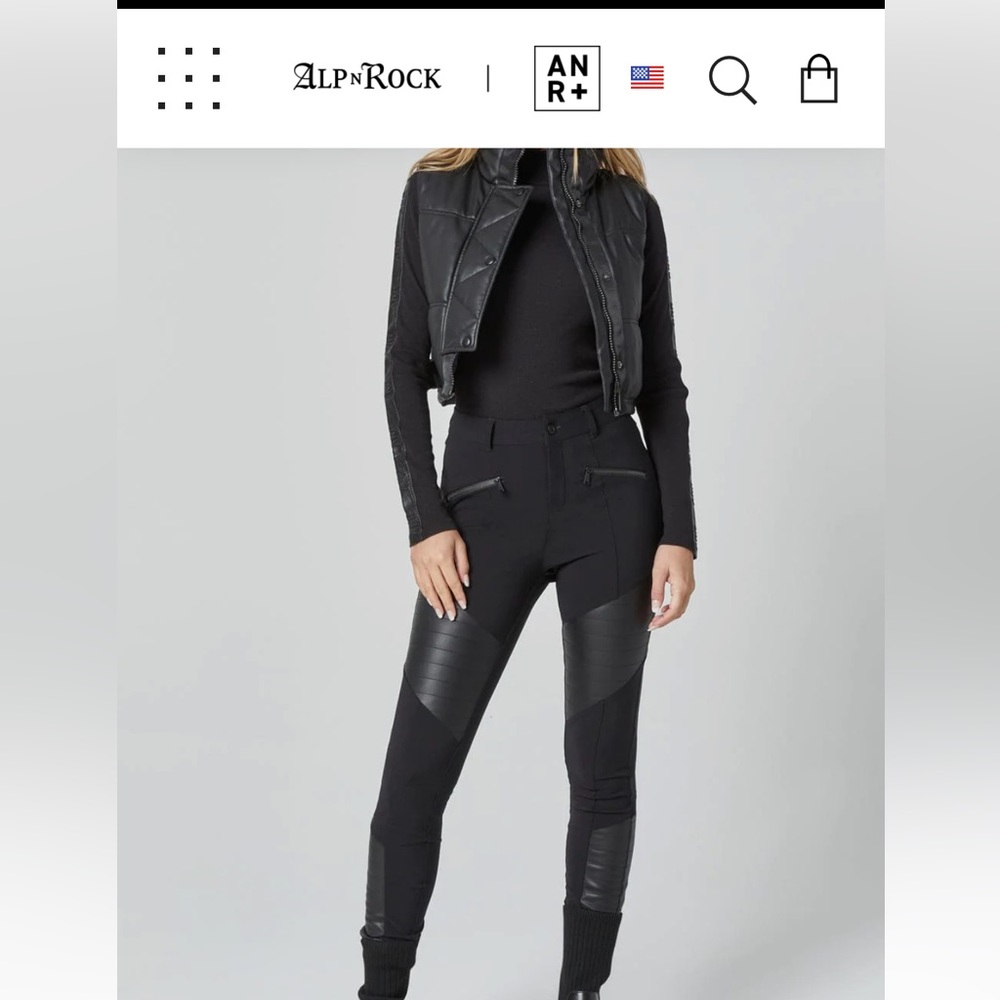Open the dotted grid menu
The width and height of the screenshot is (1000, 1000).
point(189,78)
